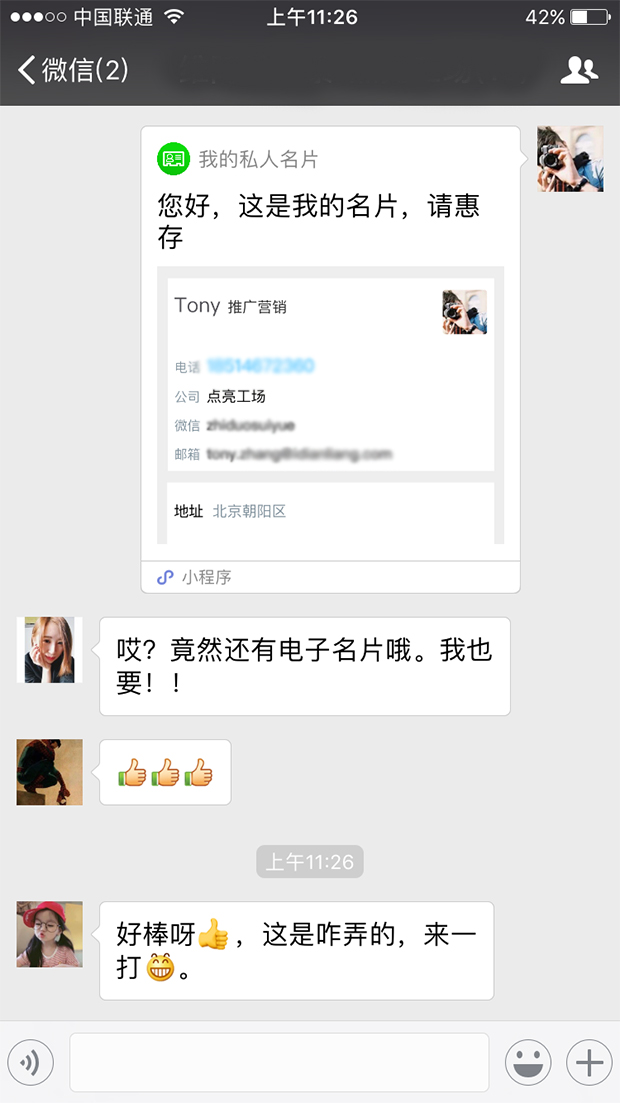Open the emoji sticker panel

click(529, 1062)
